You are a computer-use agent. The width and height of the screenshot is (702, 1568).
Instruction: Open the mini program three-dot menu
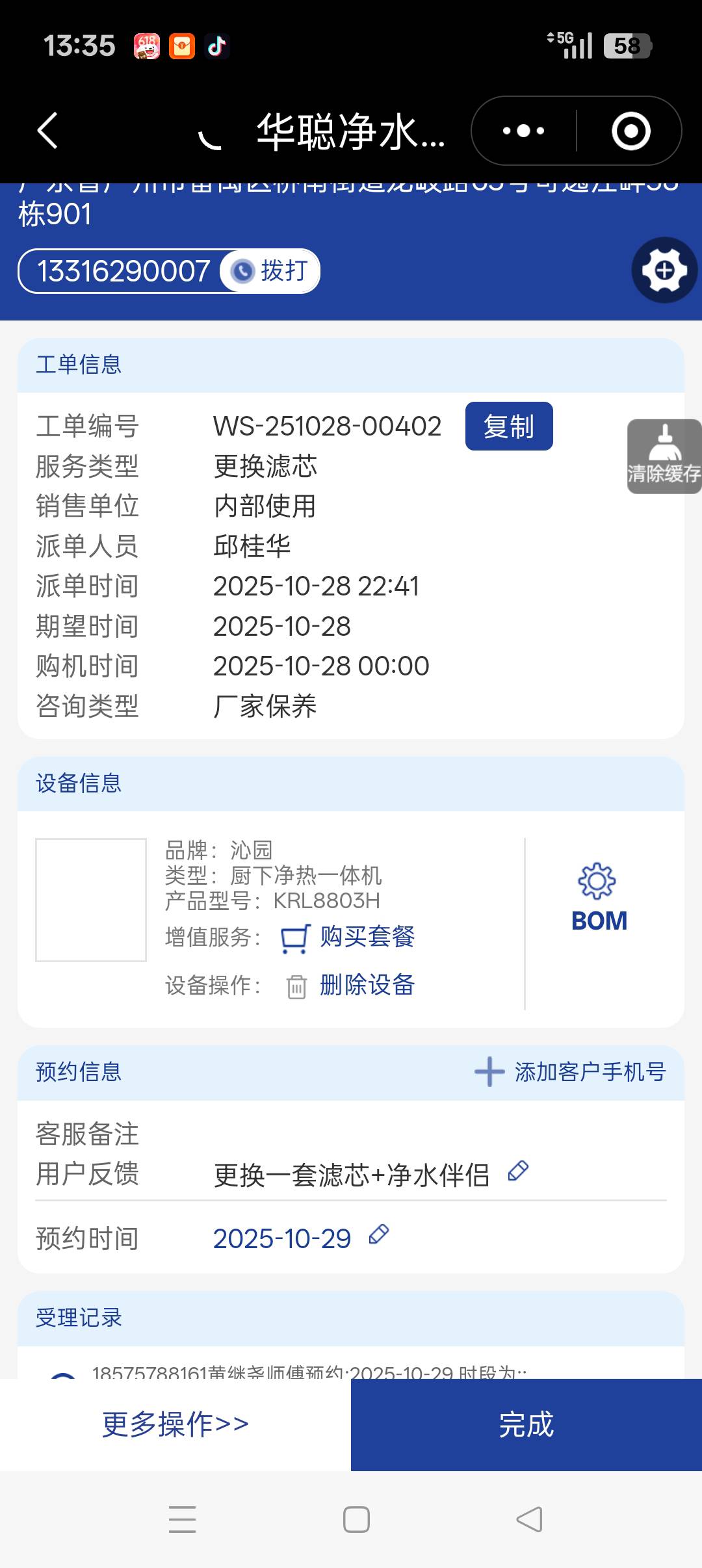[523, 131]
